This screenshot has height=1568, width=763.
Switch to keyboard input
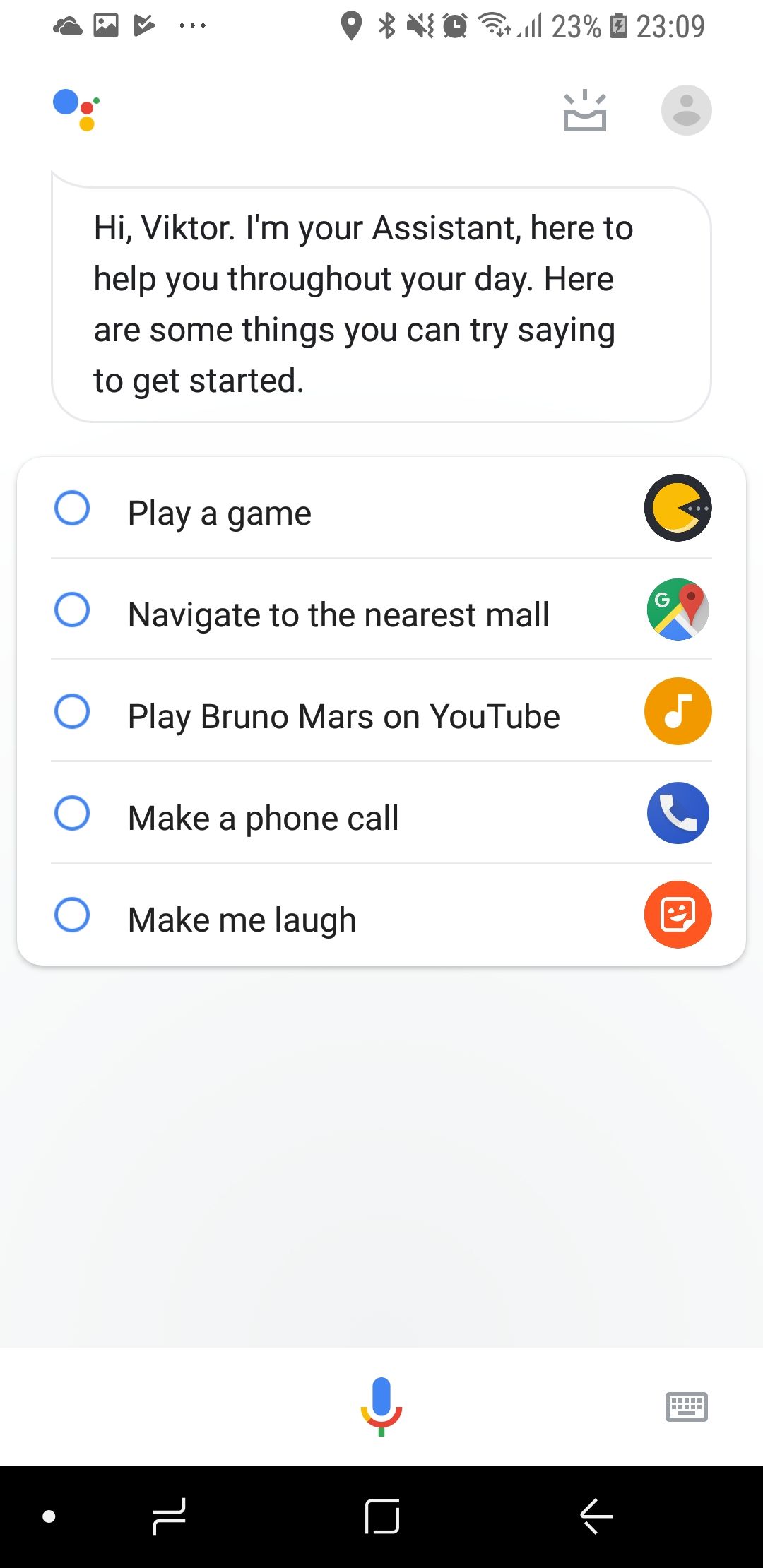coord(686,1407)
